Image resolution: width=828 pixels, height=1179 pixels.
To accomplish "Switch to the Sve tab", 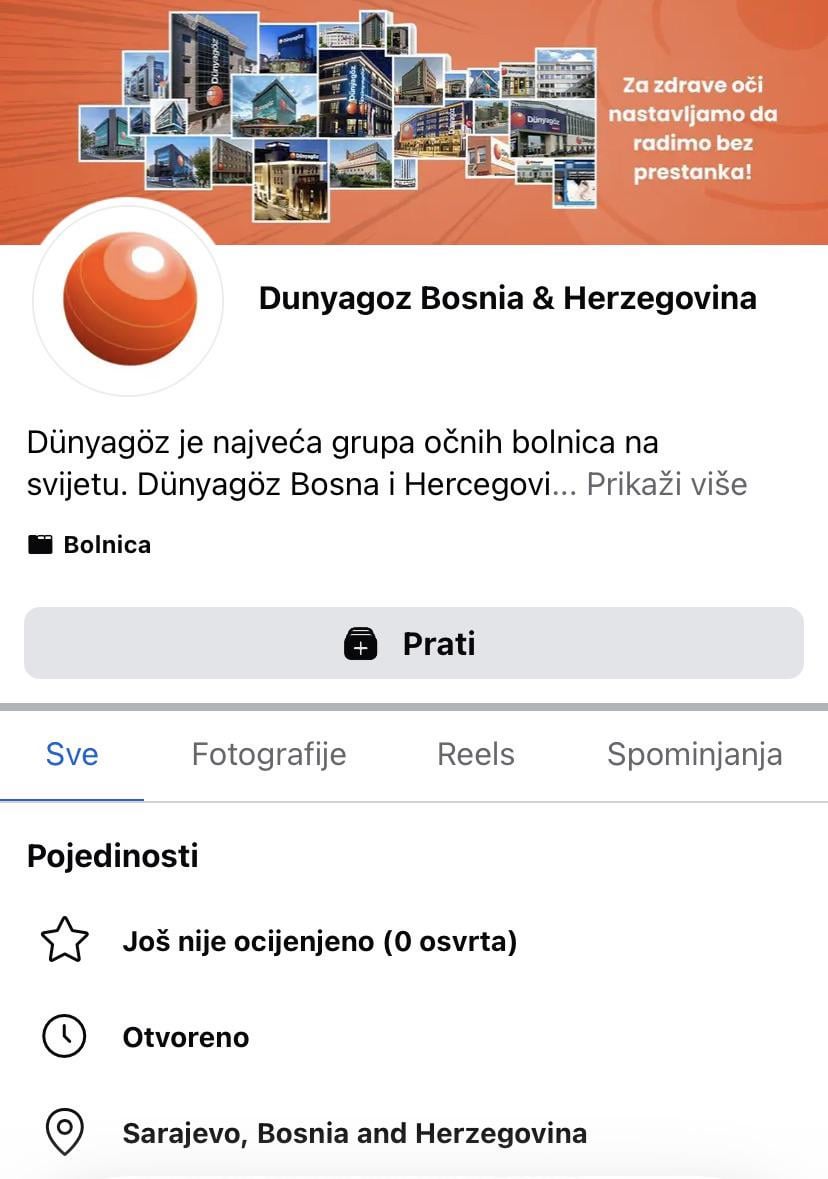I will point(72,754).
